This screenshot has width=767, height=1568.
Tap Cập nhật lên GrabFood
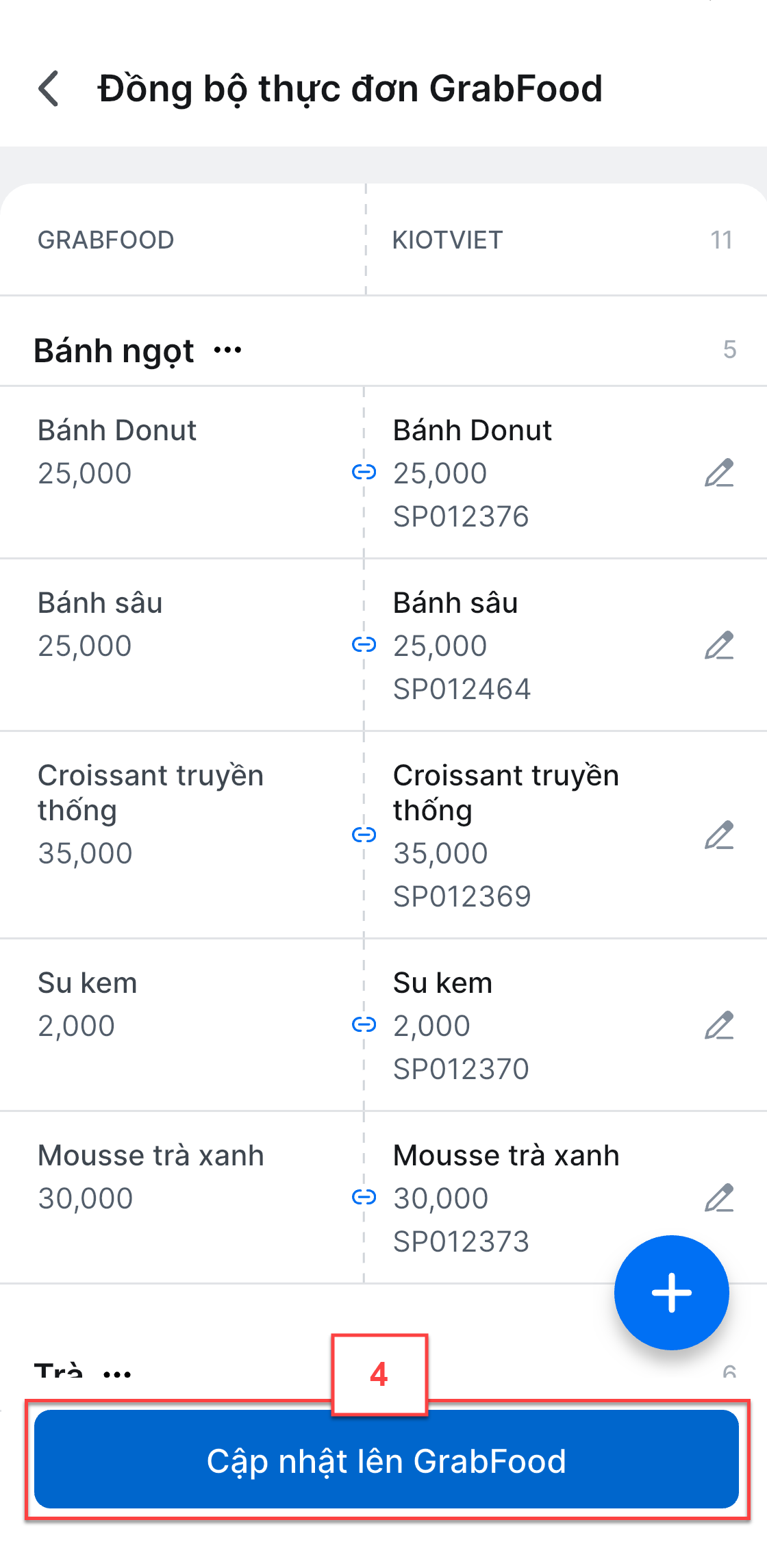[386, 1459]
